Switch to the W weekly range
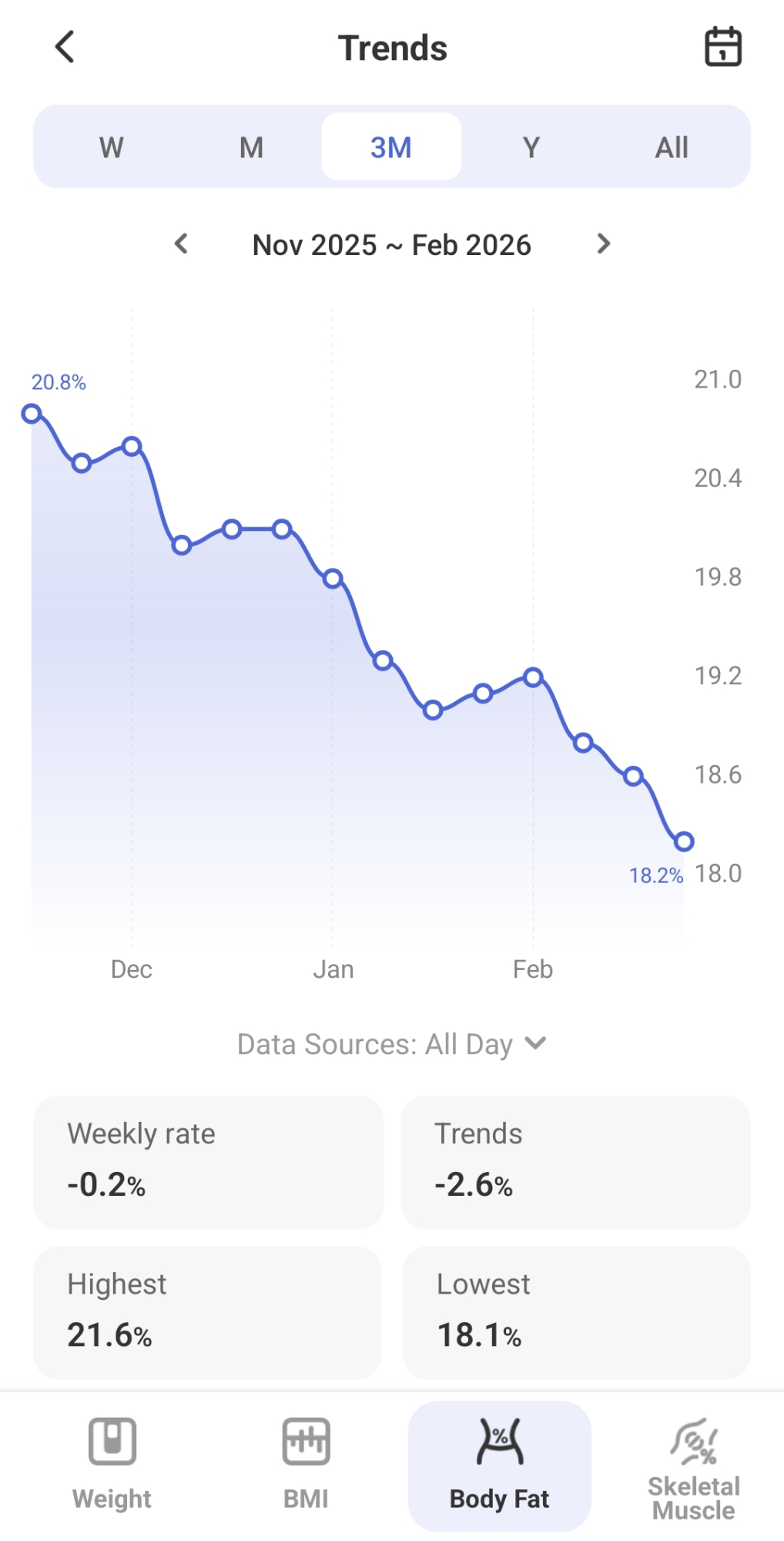This screenshot has height=1541, width=784. tap(112, 147)
